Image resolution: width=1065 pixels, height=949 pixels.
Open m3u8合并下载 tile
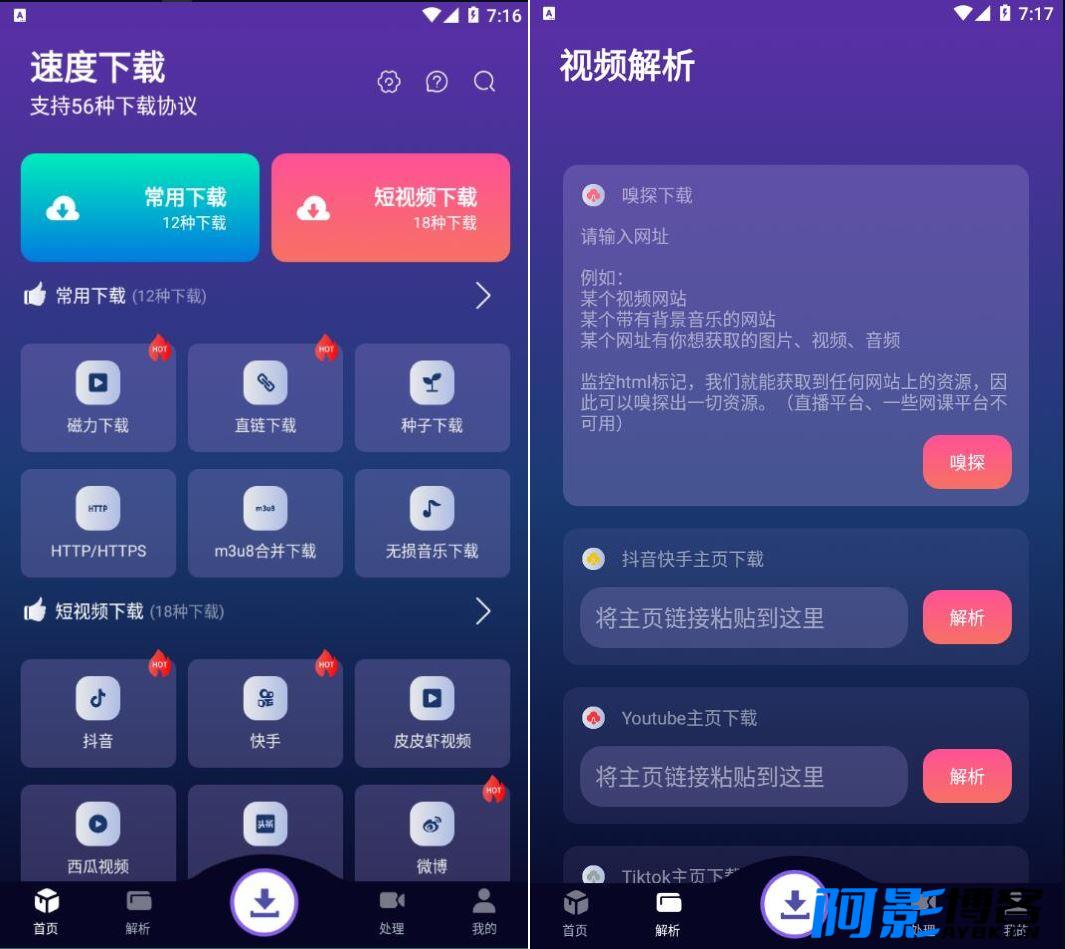point(265,523)
